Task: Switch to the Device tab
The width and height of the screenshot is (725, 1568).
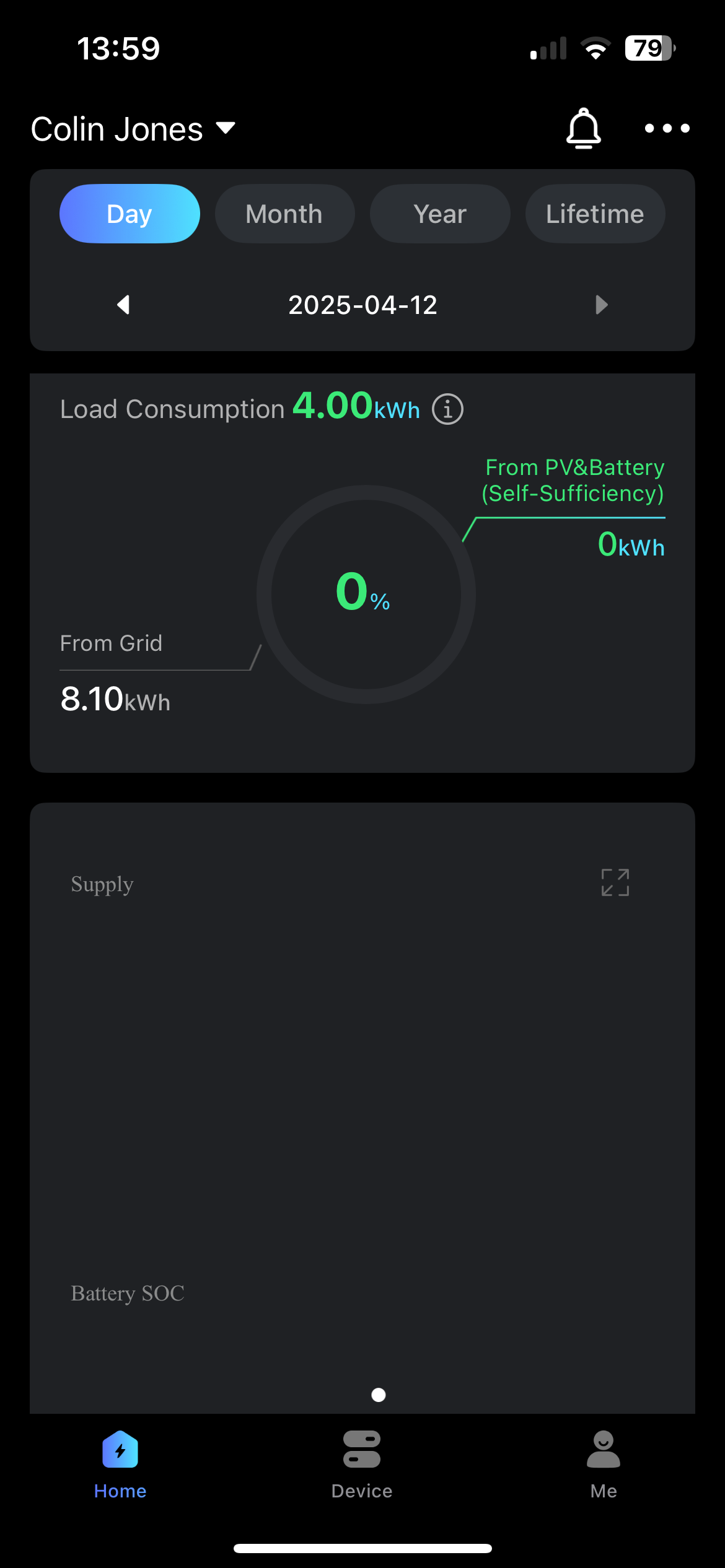Action: (362, 1464)
